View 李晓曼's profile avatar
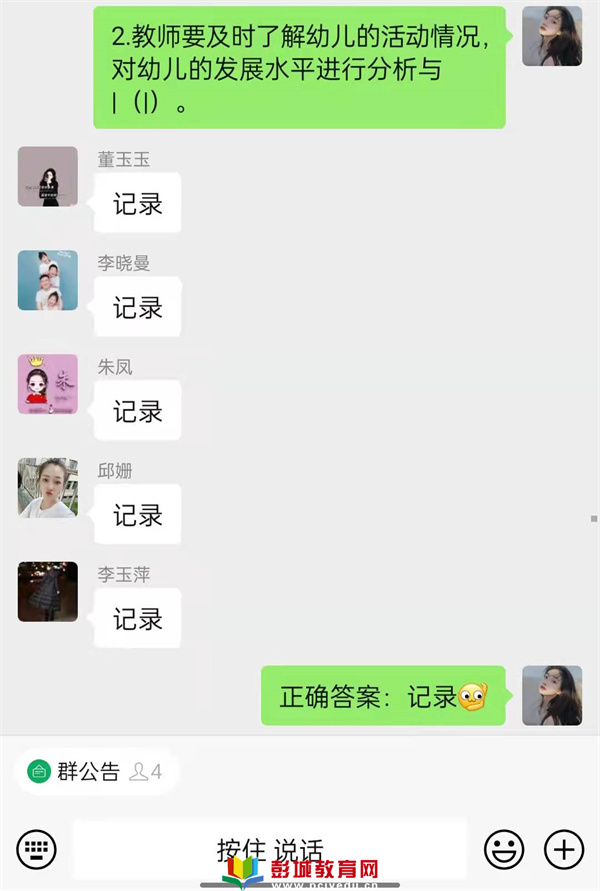Viewport: 600px width, 891px height. (47, 280)
